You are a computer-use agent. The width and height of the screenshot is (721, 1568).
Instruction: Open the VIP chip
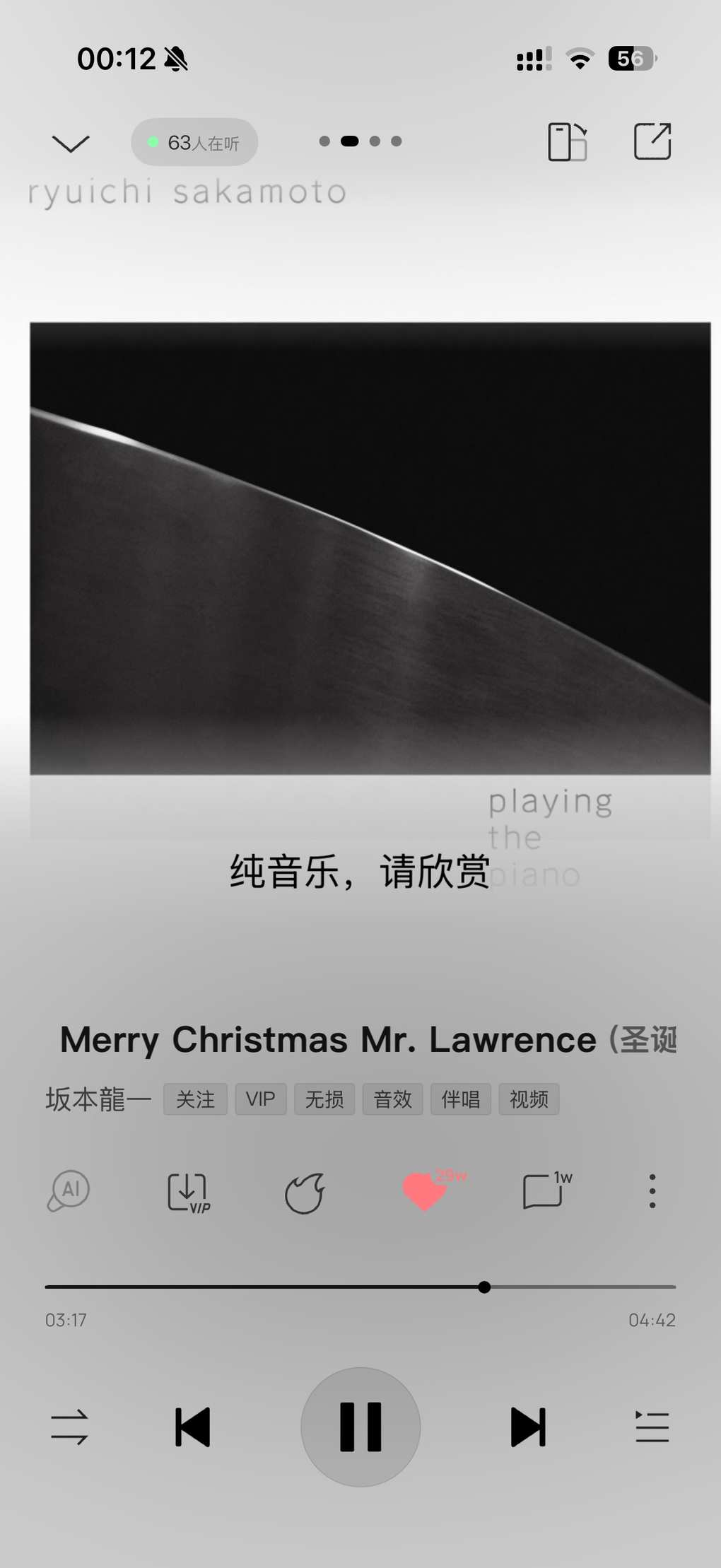point(260,1099)
